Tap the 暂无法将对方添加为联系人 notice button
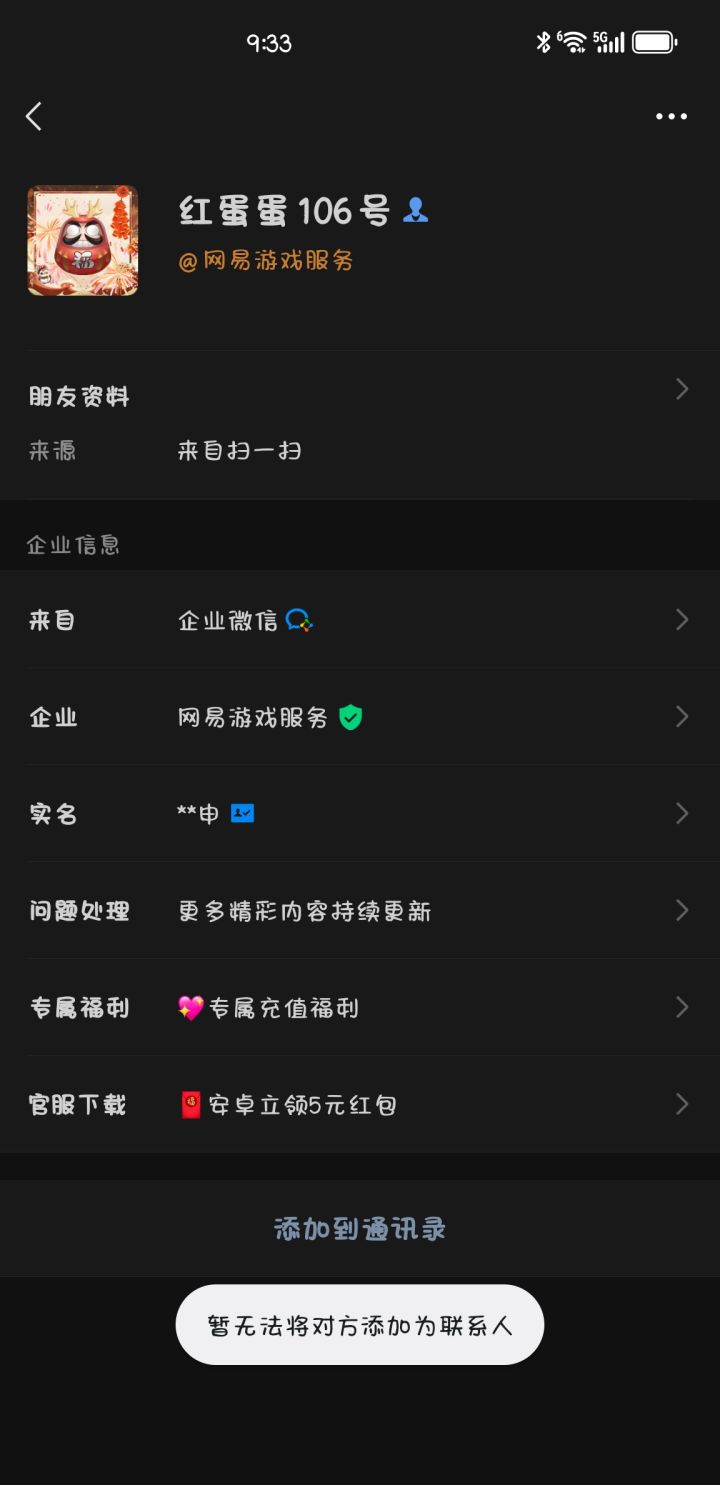 (x=359, y=1324)
